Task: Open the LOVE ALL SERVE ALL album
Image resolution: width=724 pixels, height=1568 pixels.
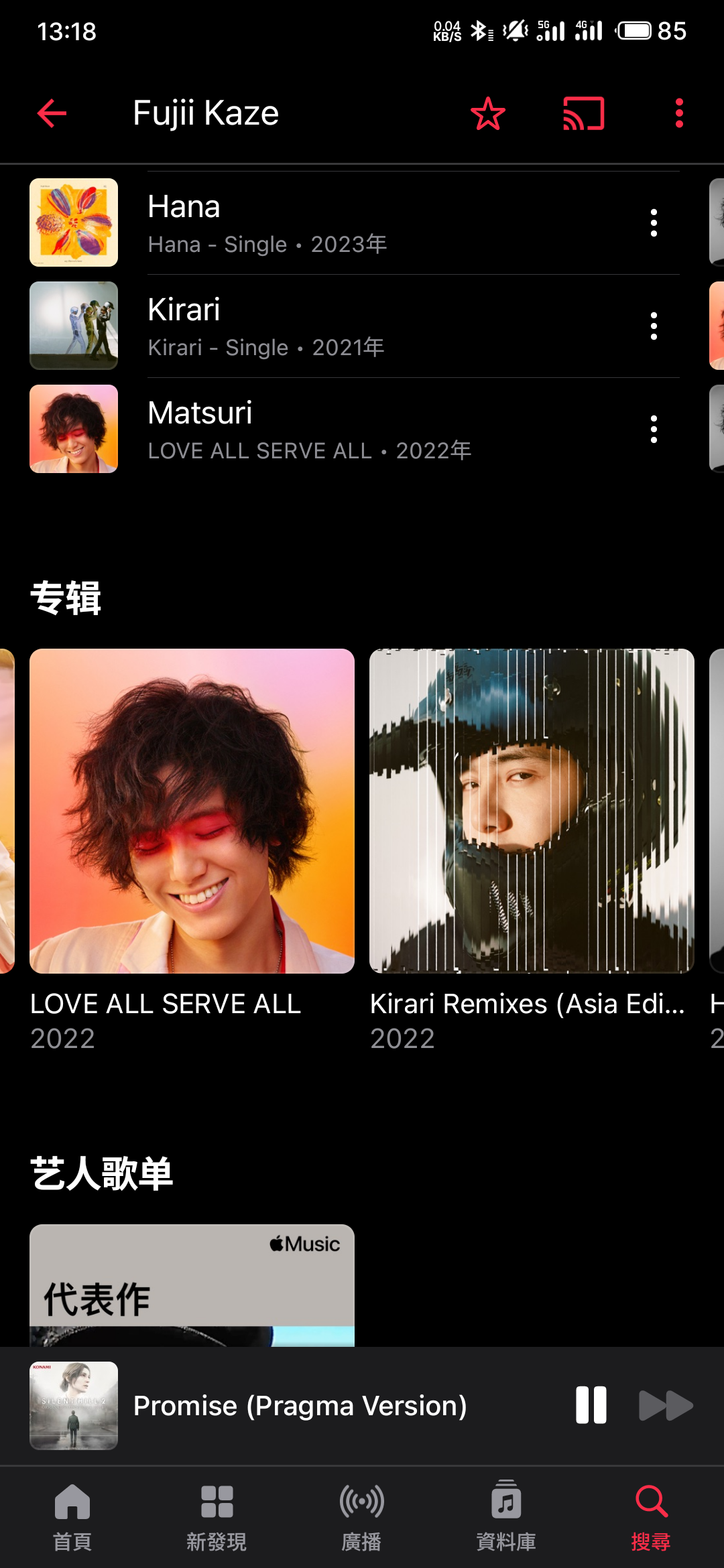Action: tap(192, 811)
